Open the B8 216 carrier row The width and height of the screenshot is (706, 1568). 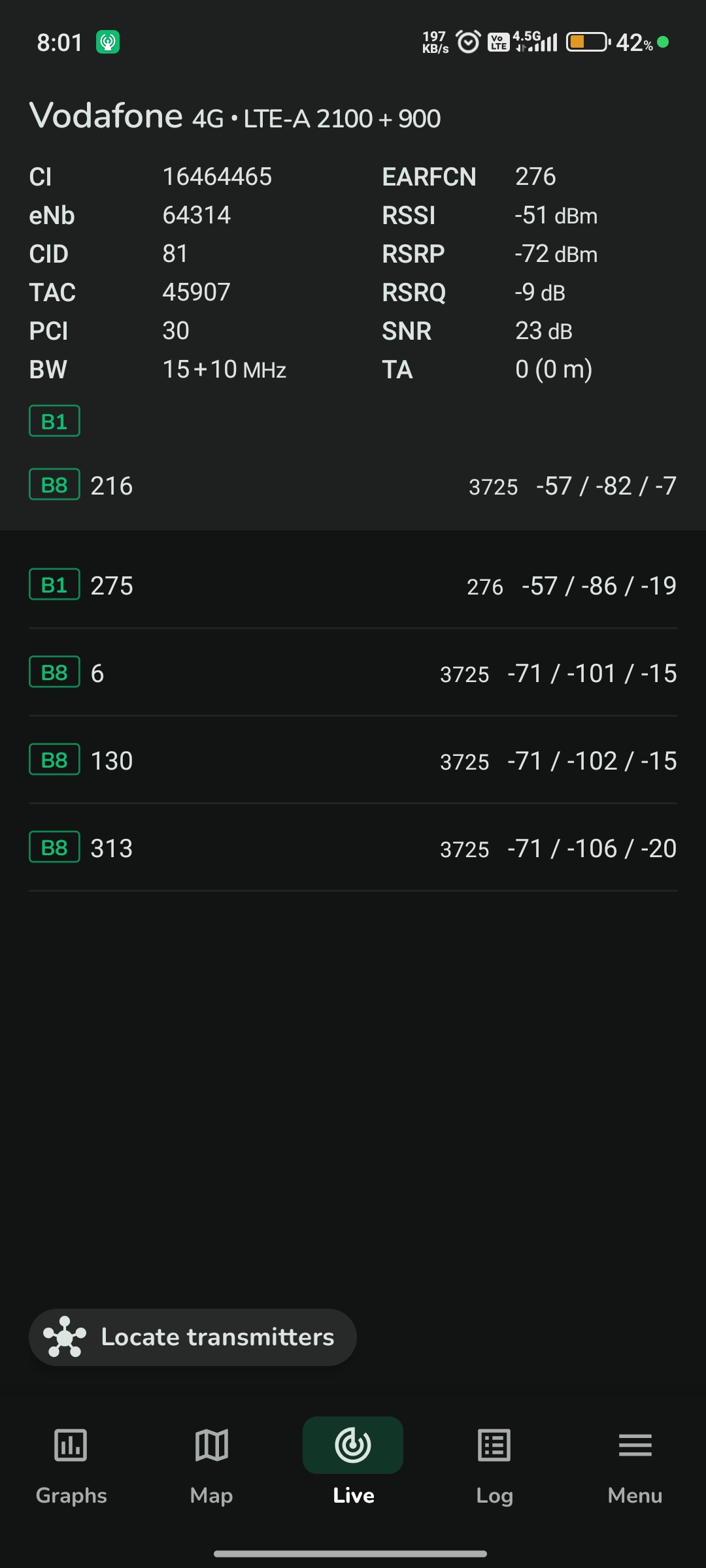pyautogui.click(x=353, y=485)
